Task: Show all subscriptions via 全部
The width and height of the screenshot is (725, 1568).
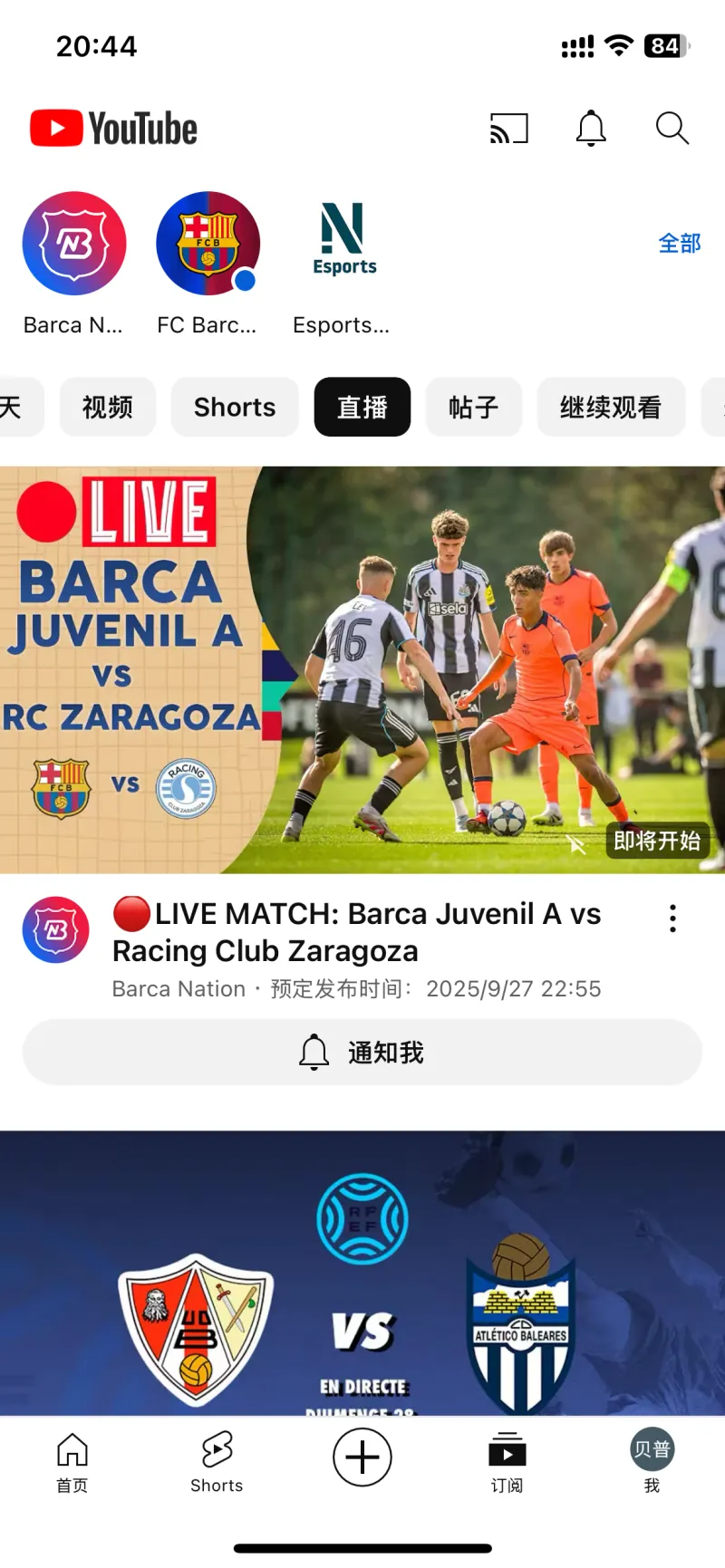Action: click(x=679, y=244)
